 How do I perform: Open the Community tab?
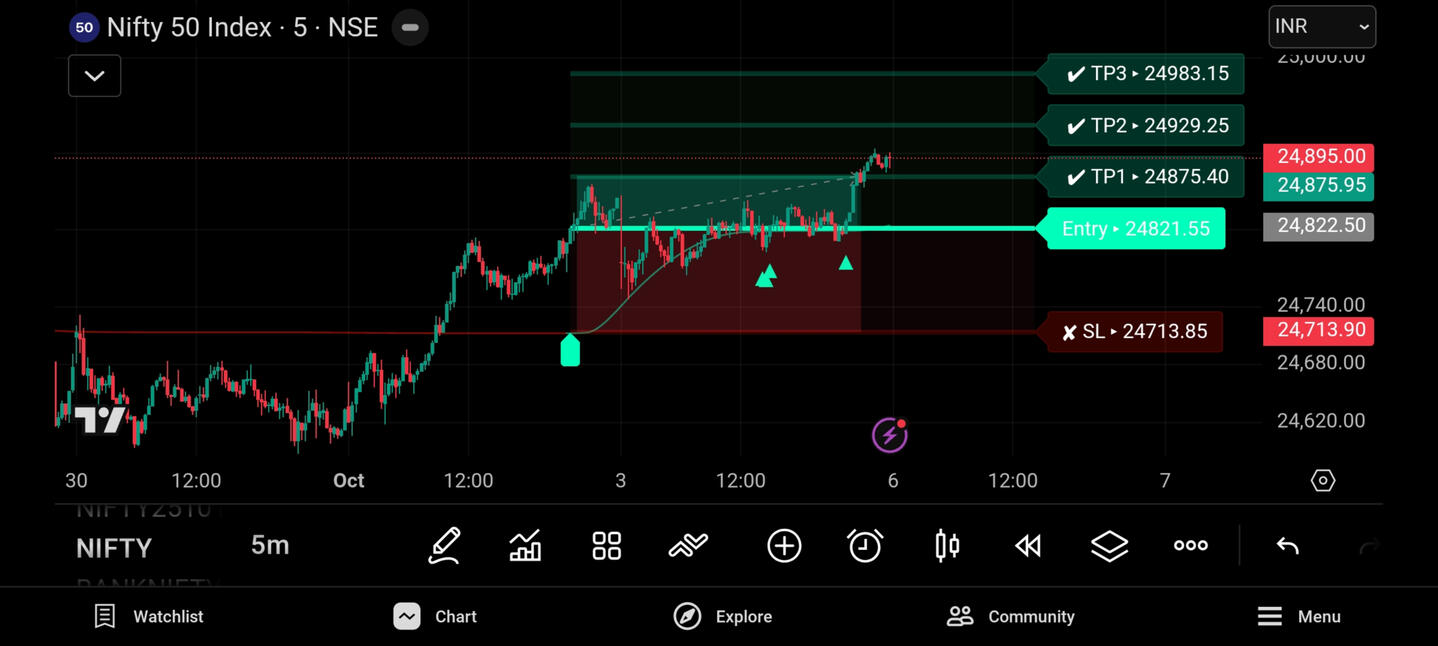pos(1011,616)
